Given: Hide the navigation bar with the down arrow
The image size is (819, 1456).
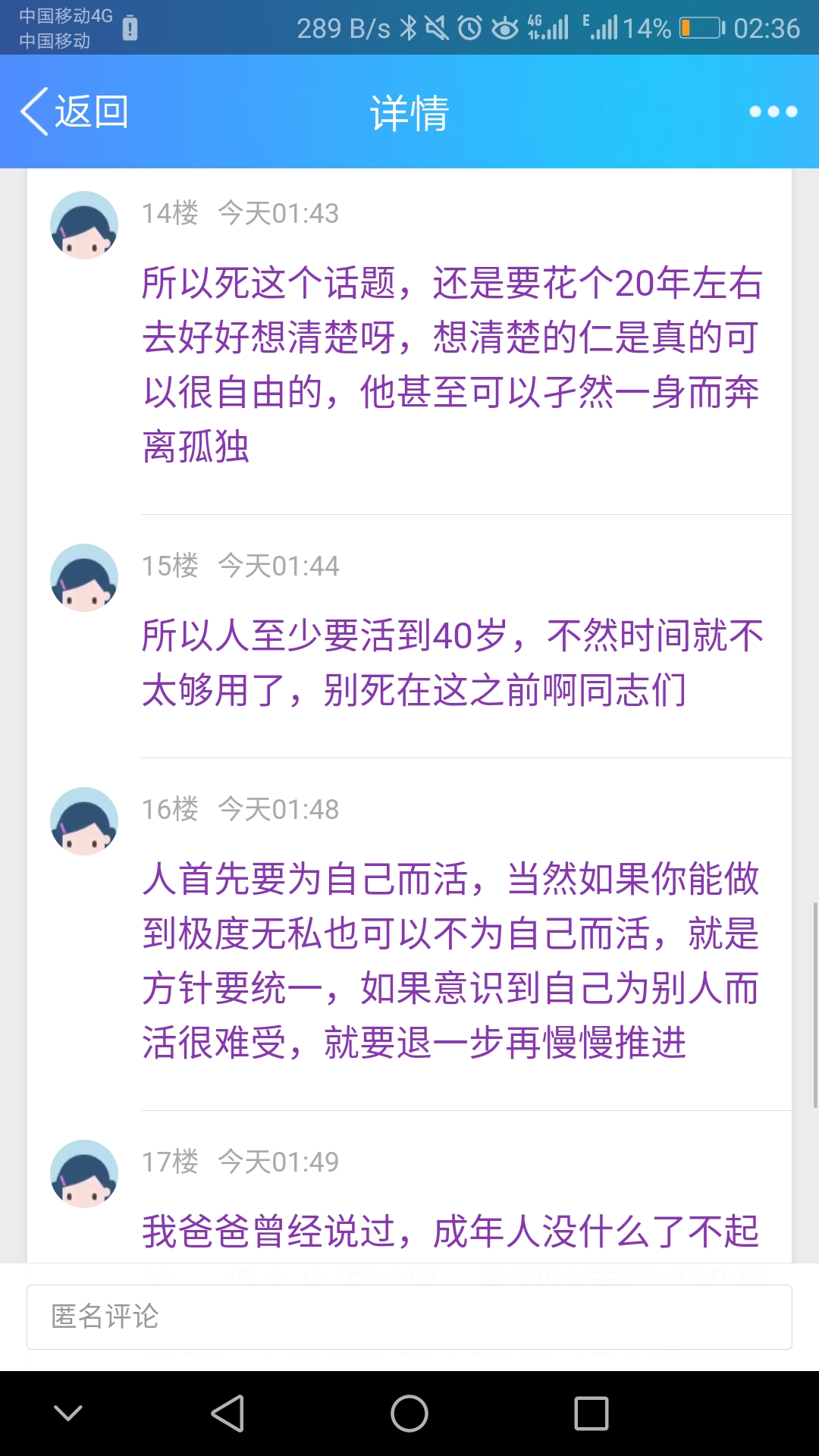Looking at the screenshot, I should [x=68, y=1414].
